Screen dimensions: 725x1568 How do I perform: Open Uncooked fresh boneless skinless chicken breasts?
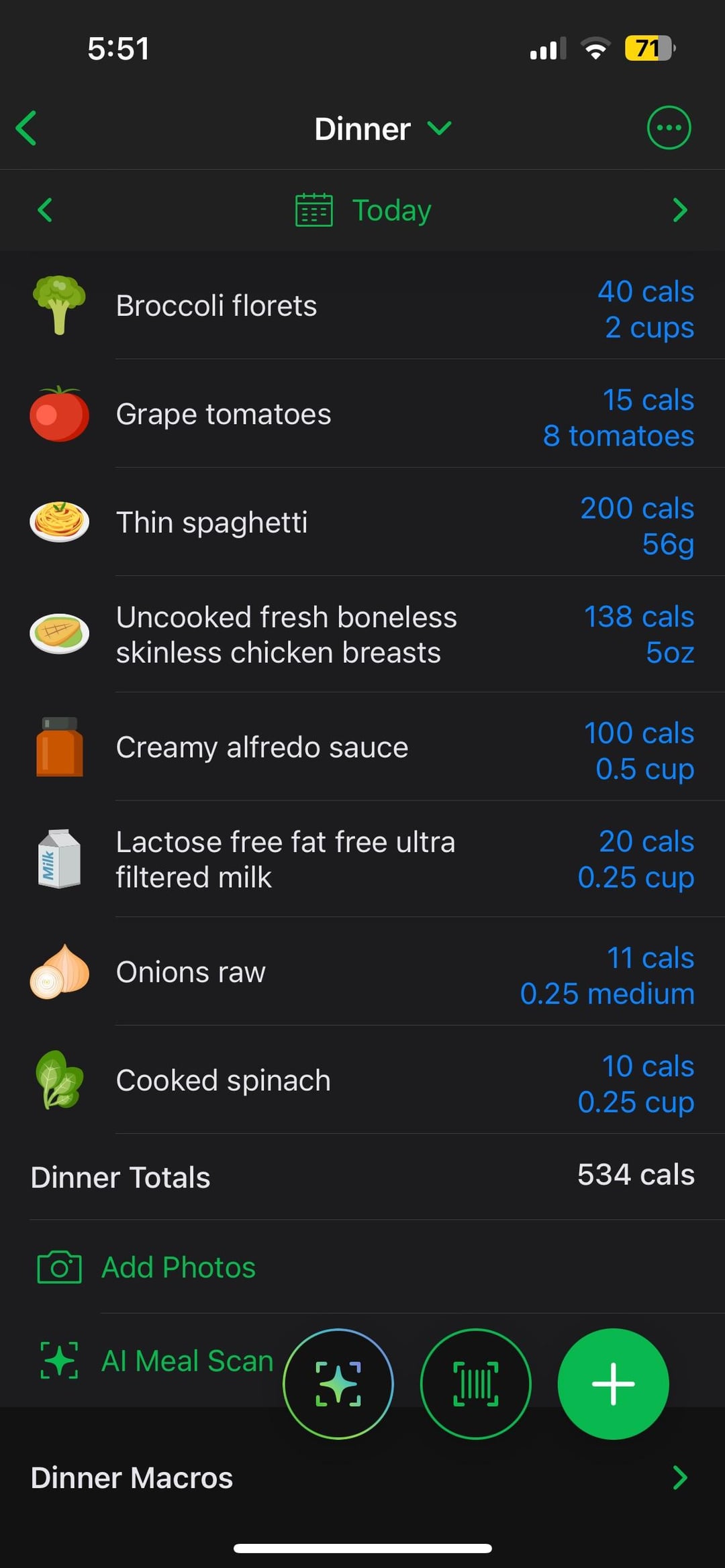click(x=362, y=634)
